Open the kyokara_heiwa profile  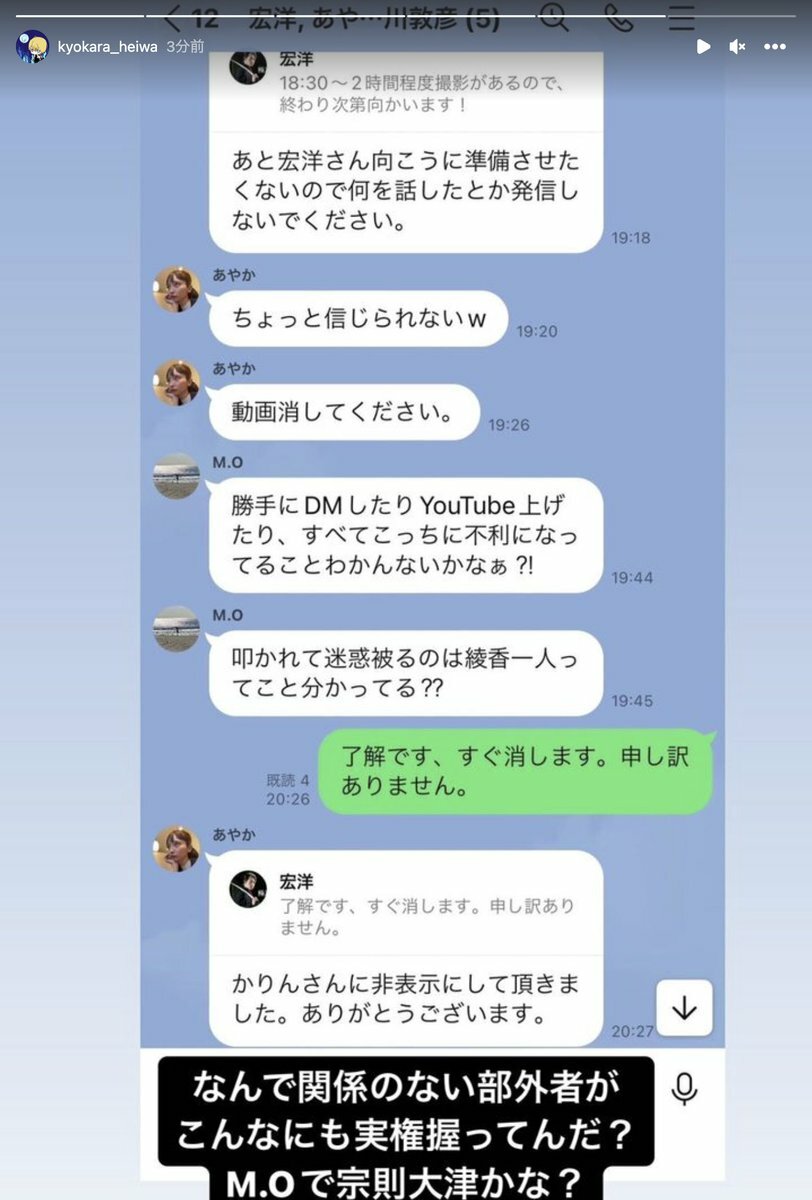[x=107, y=47]
